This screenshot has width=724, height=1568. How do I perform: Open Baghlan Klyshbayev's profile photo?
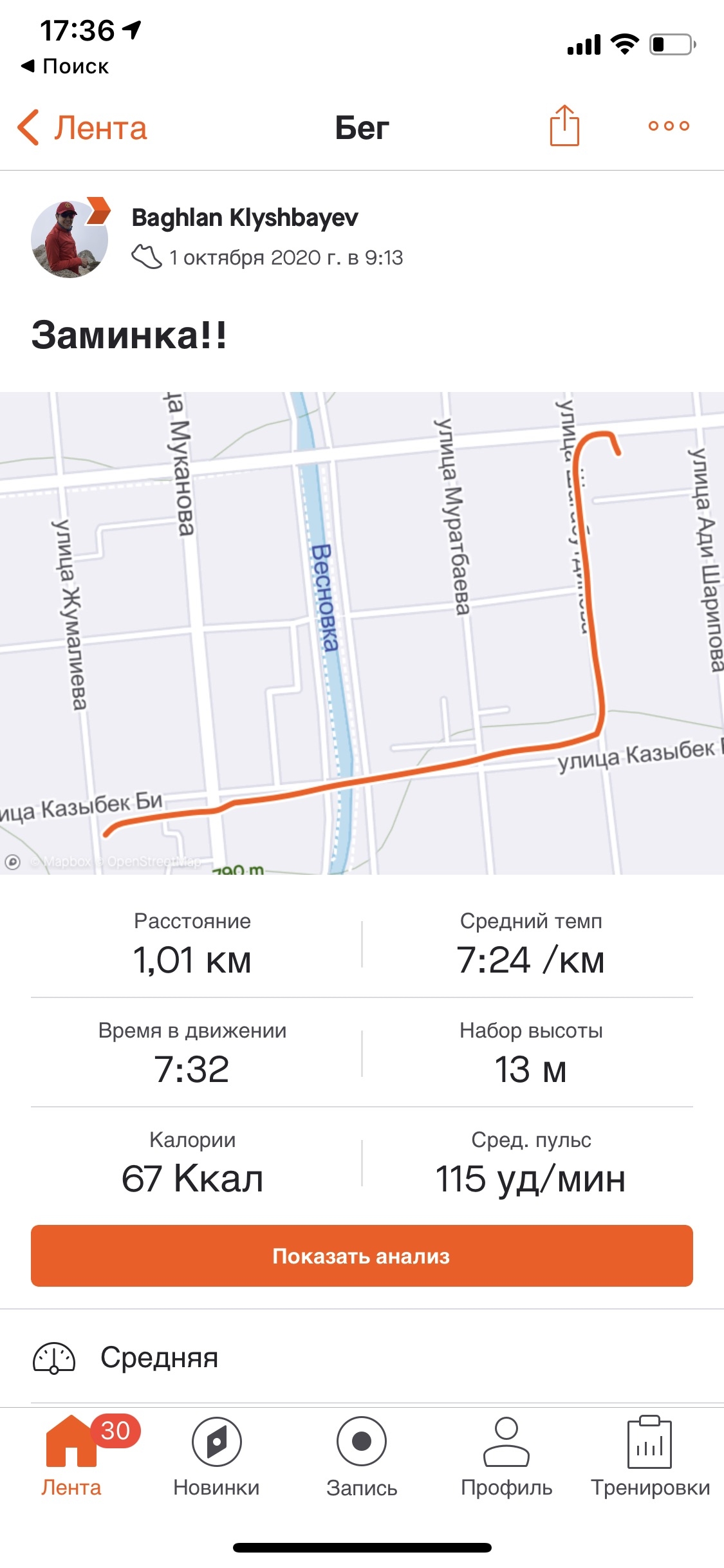click(x=70, y=239)
